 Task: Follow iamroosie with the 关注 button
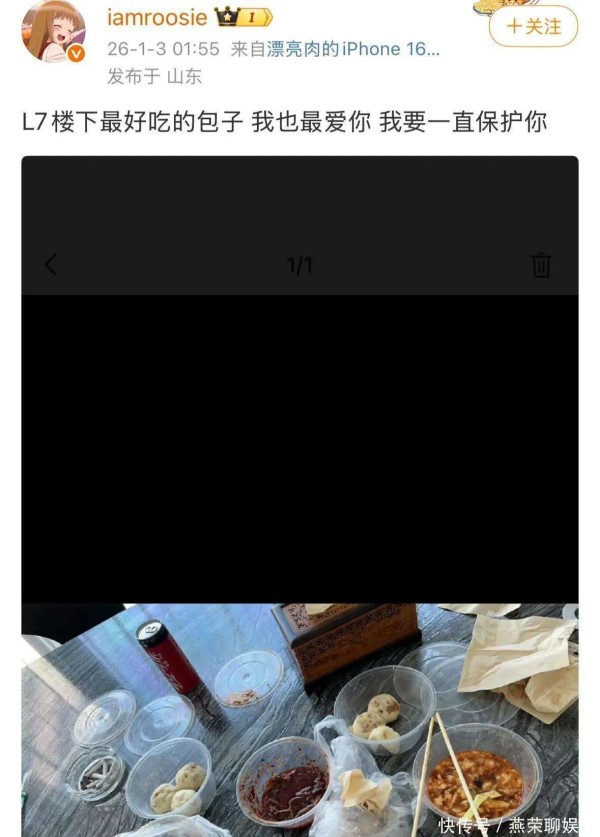(x=533, y=26)
